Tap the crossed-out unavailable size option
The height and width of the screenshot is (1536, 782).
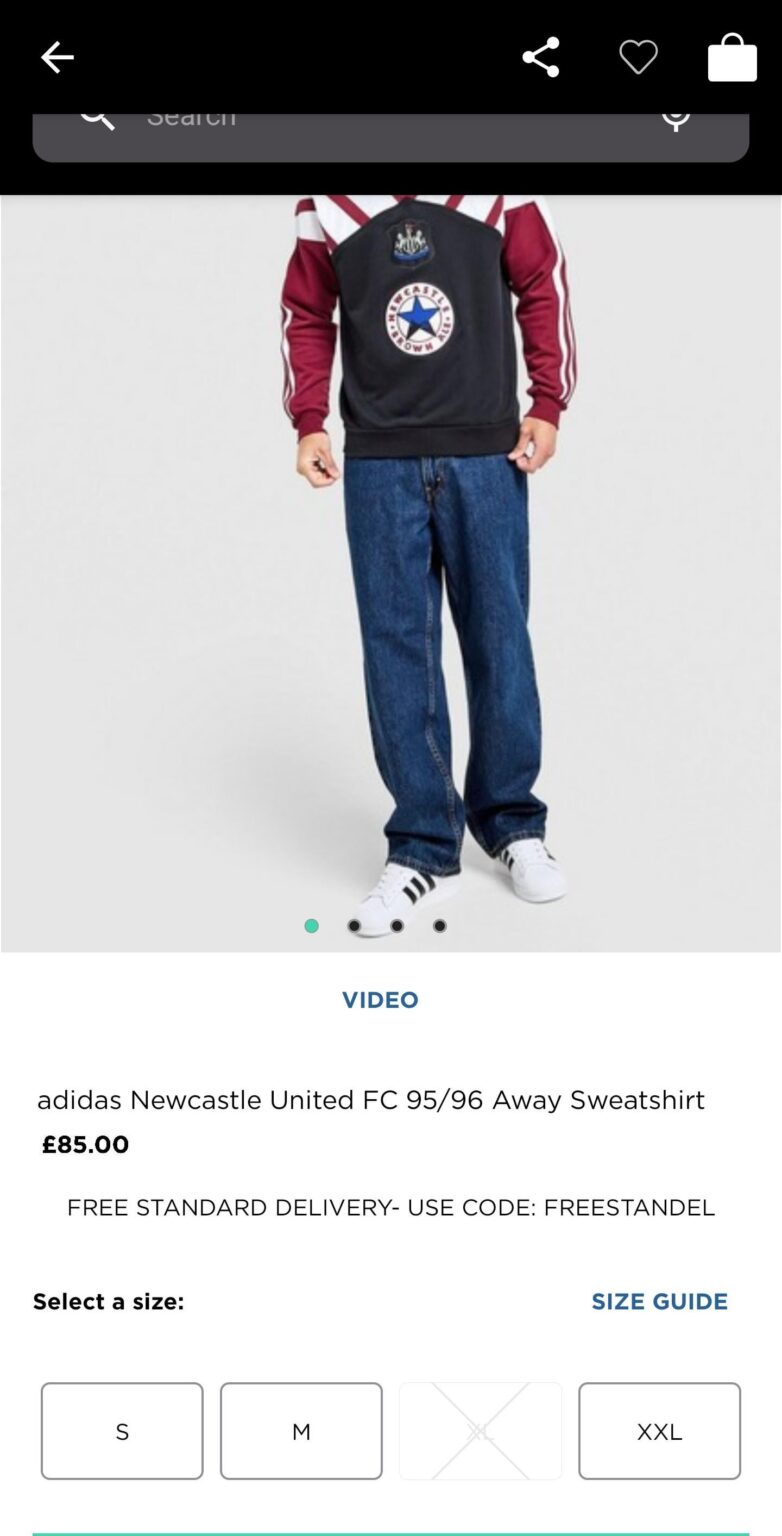point(480,1431)
